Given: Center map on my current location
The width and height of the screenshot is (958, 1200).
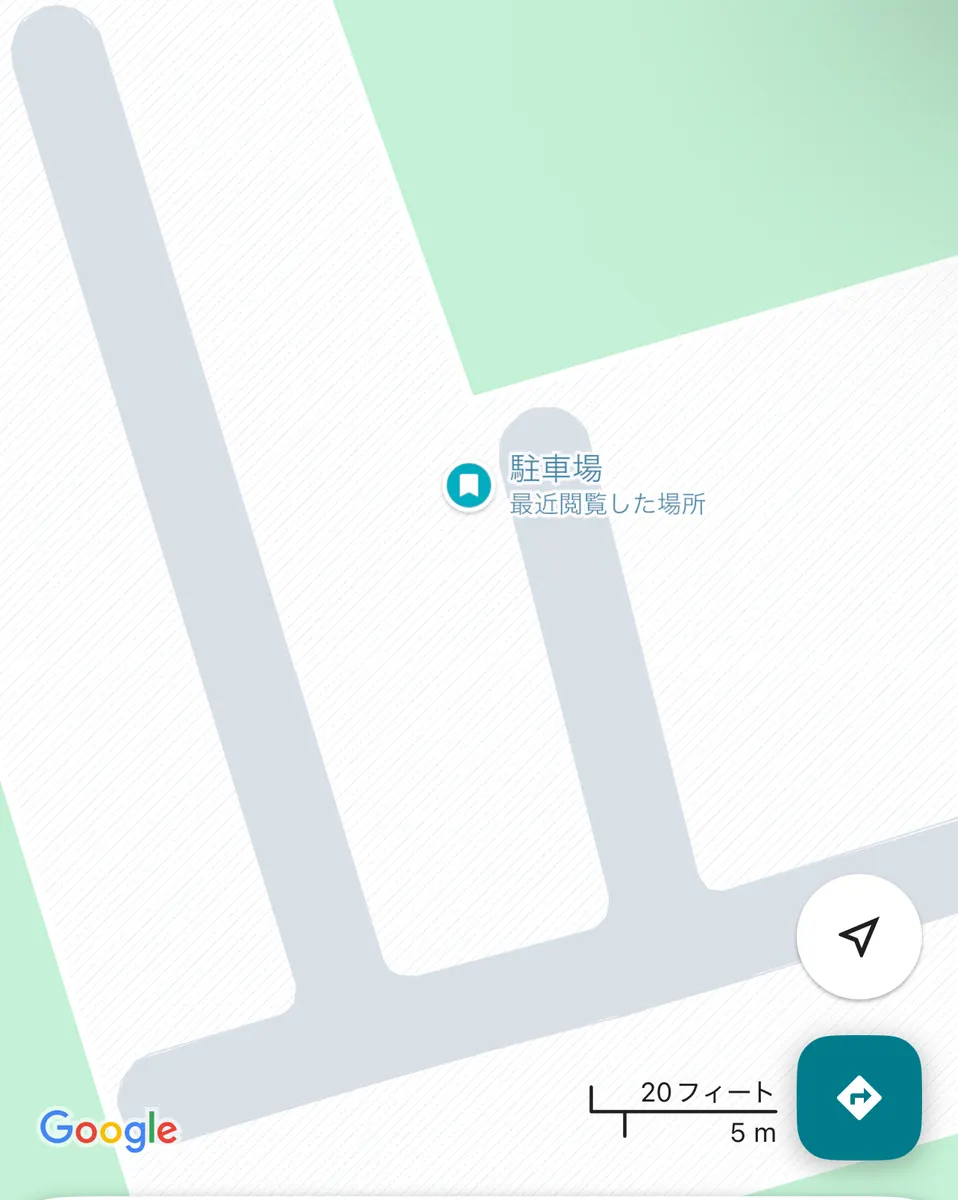Looking at the screenshot, I should tap(858, 936).
